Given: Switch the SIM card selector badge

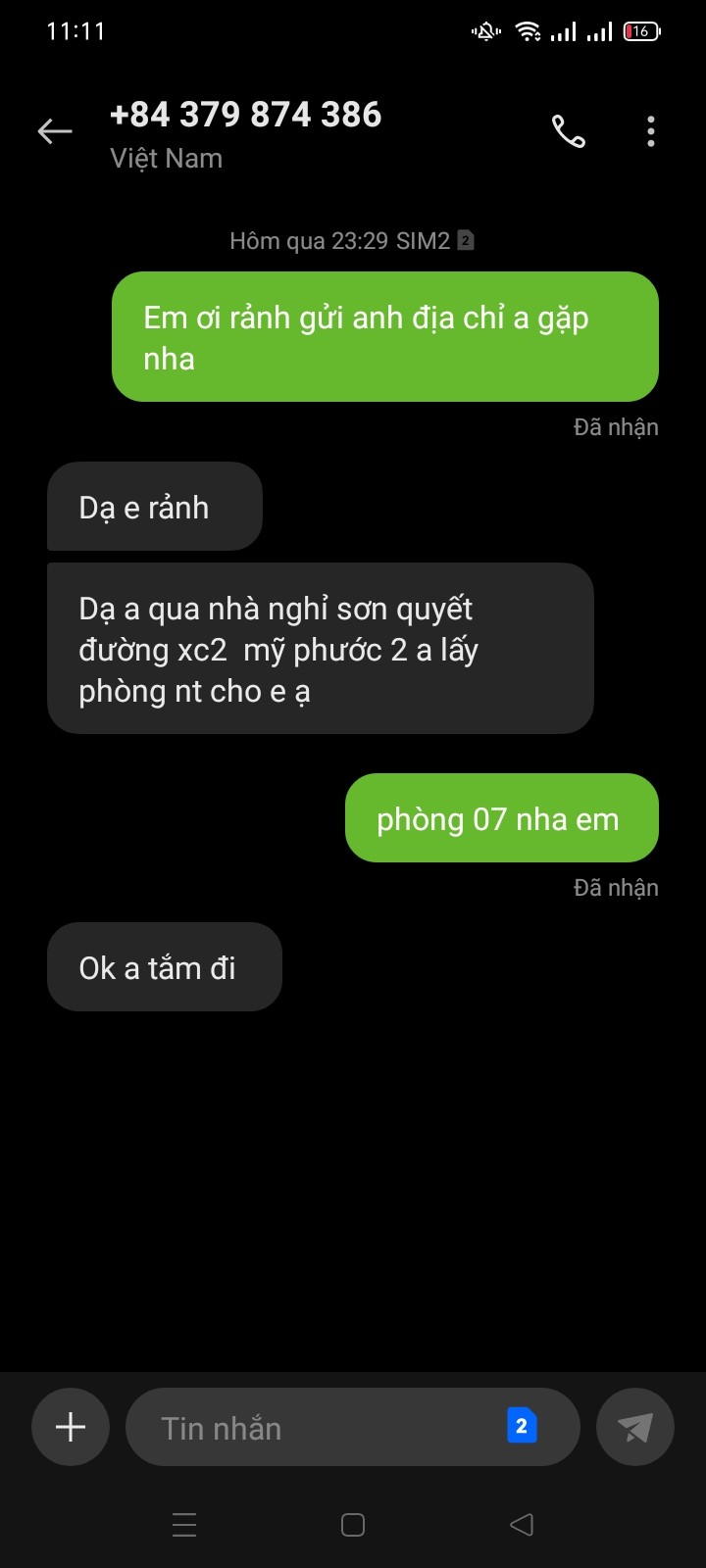Looking at the screenshot, I should [x=522, y=1426].
